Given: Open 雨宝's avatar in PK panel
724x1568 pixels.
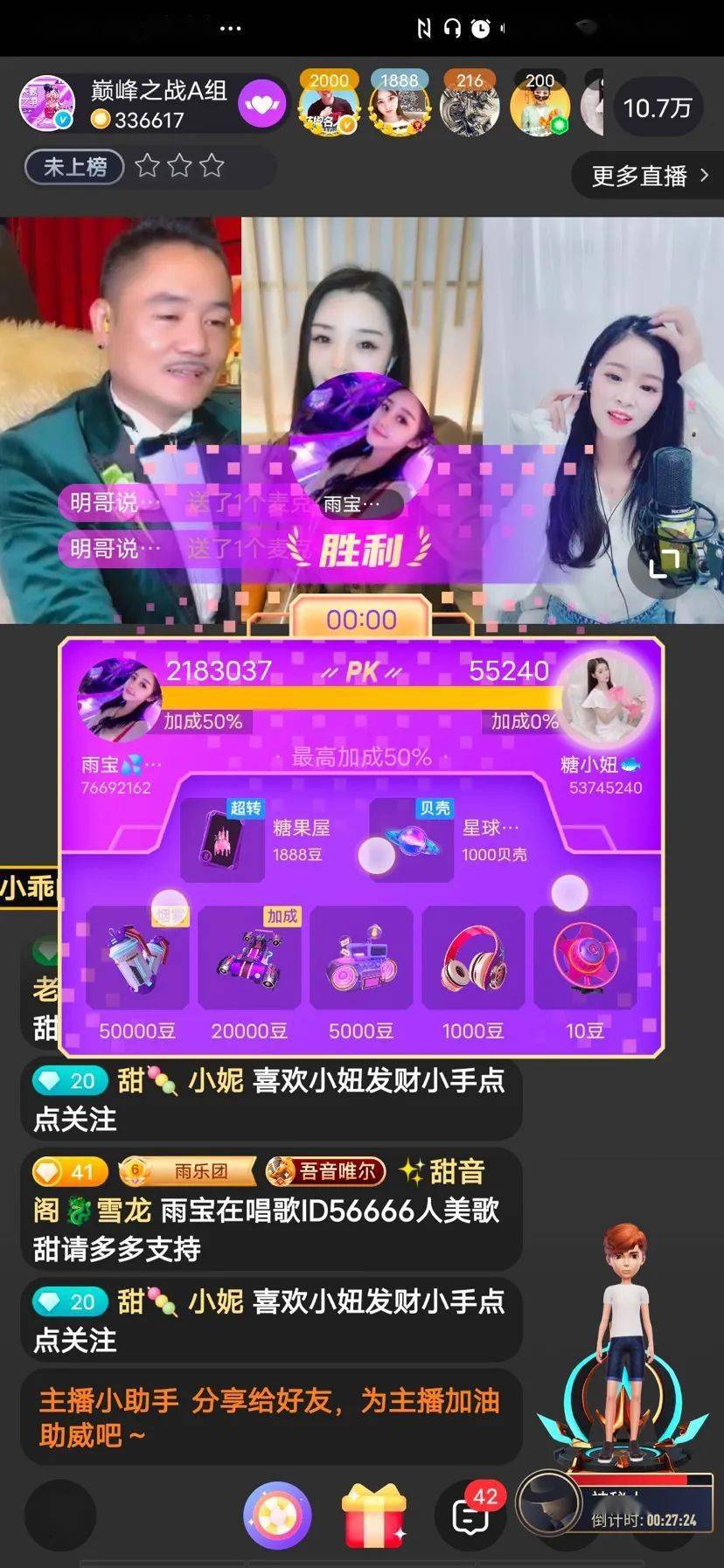Looking at the screenshot, I should [x=119, y=701].
